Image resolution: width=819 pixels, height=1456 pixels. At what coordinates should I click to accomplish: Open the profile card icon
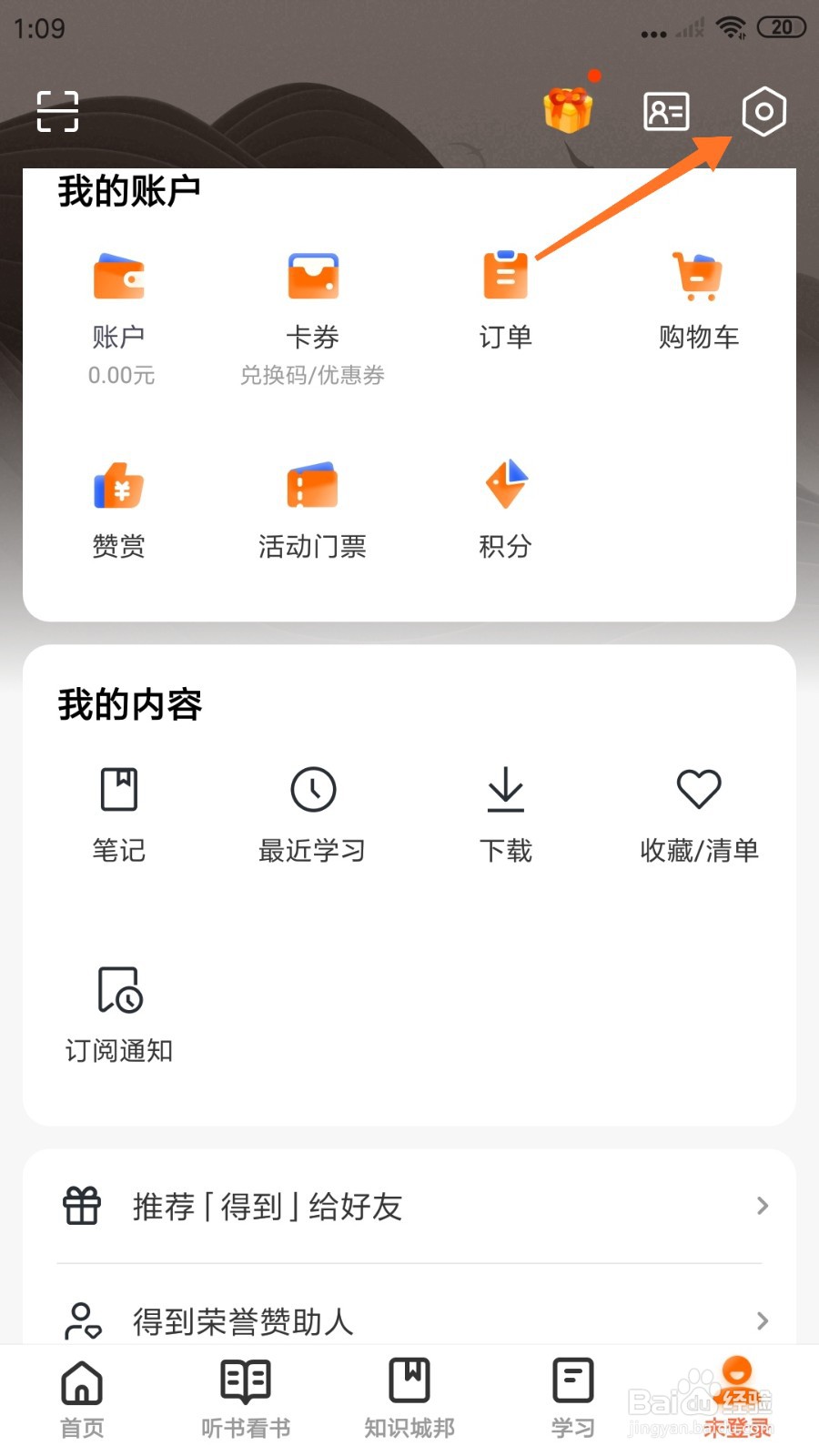coord(666,112)
